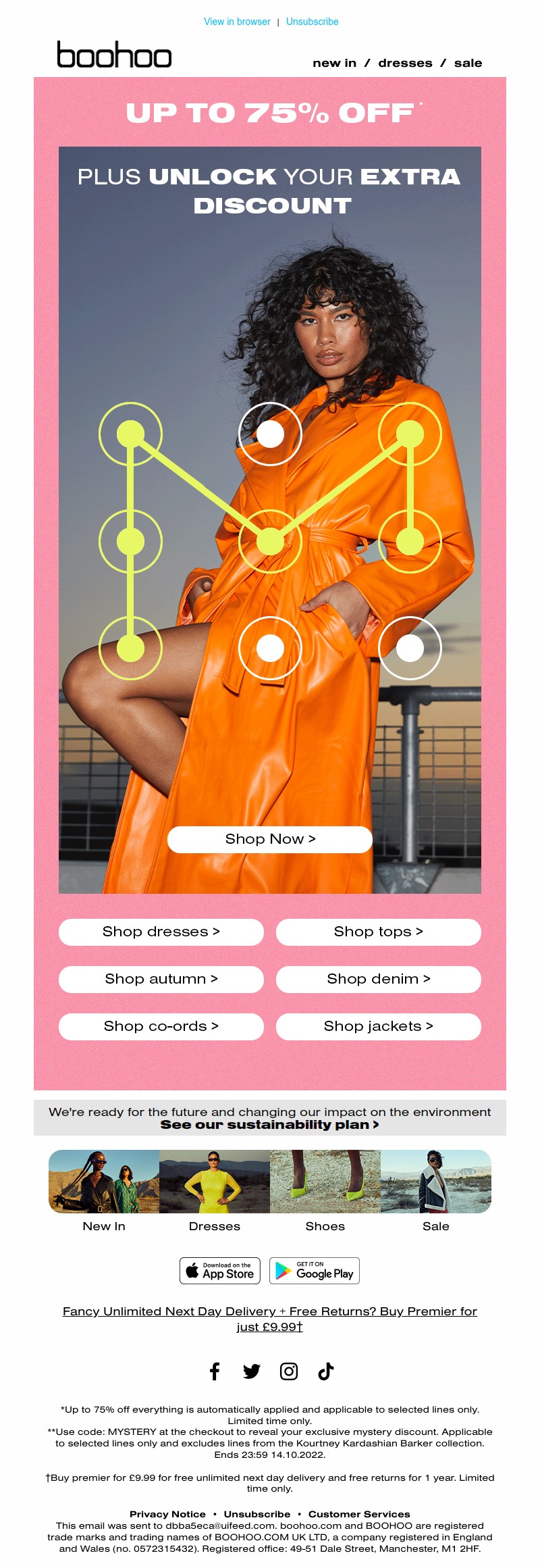Select Shop dresses button
The height and width of the screenshot is (1568, 540).
point(161,932)
